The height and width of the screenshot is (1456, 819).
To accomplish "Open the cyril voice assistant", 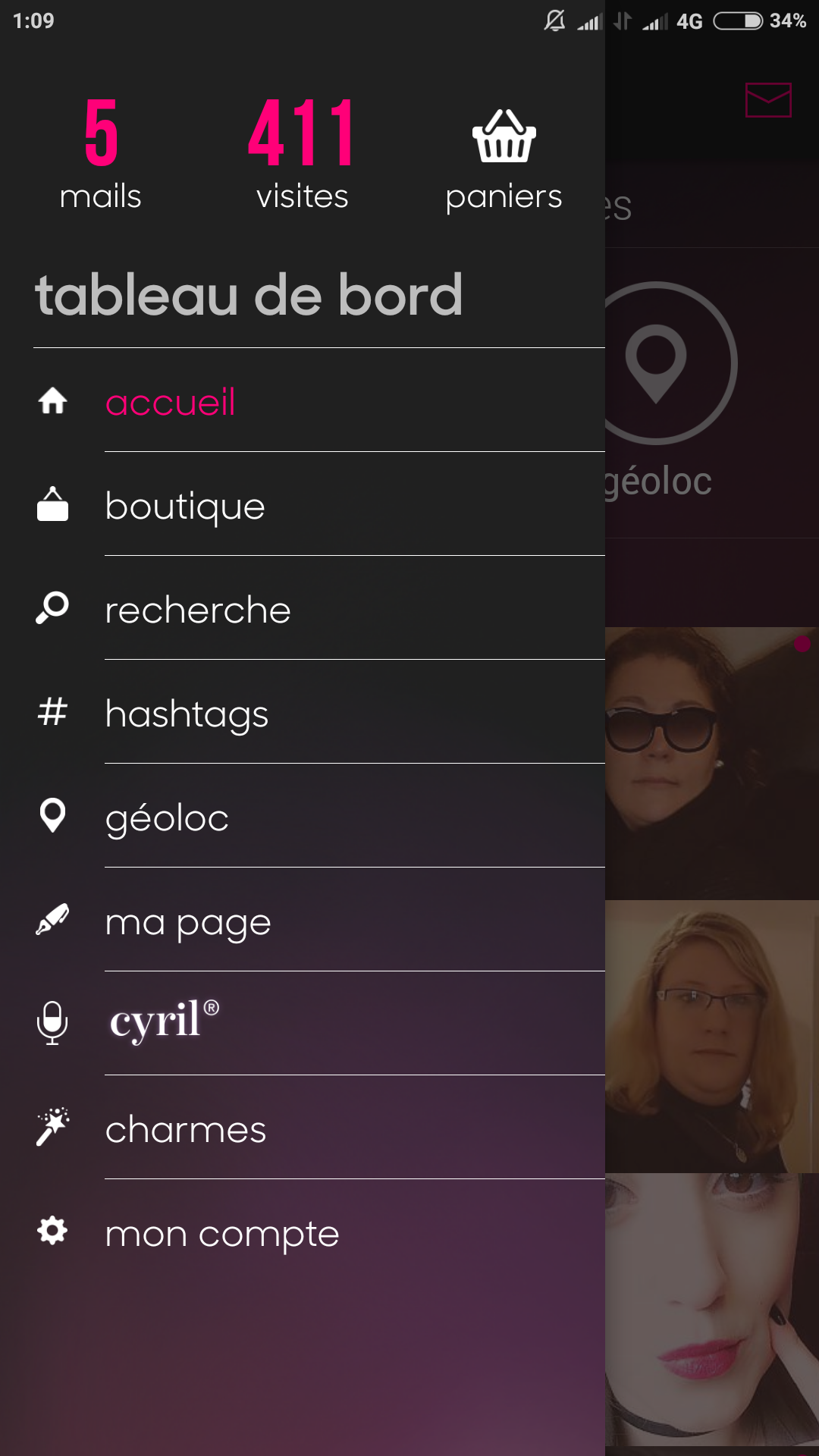I will 164,1021.
